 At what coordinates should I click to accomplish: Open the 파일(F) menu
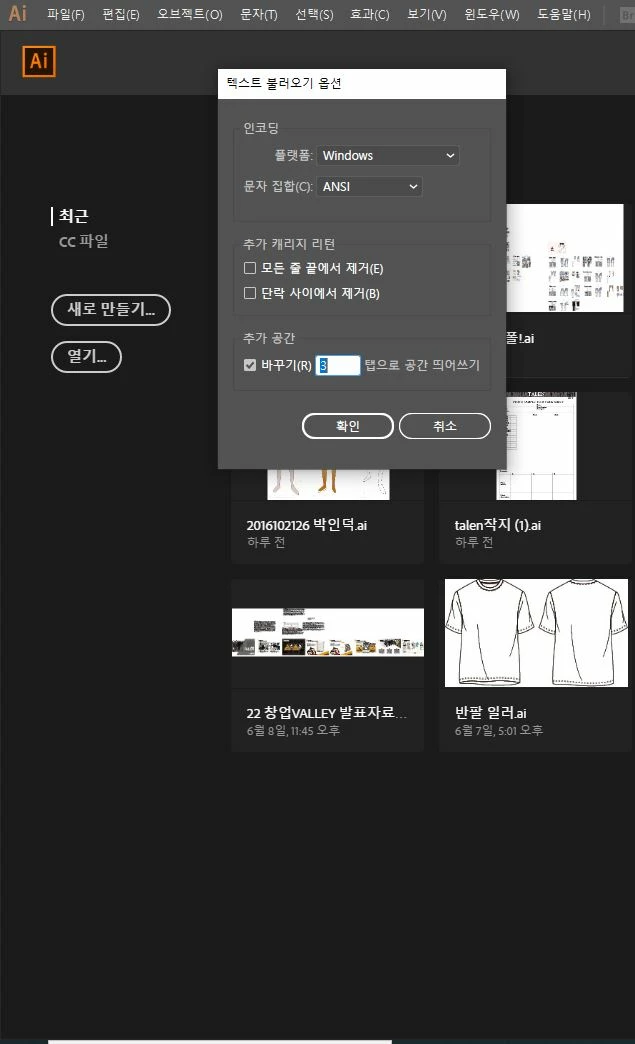[65, 15]
